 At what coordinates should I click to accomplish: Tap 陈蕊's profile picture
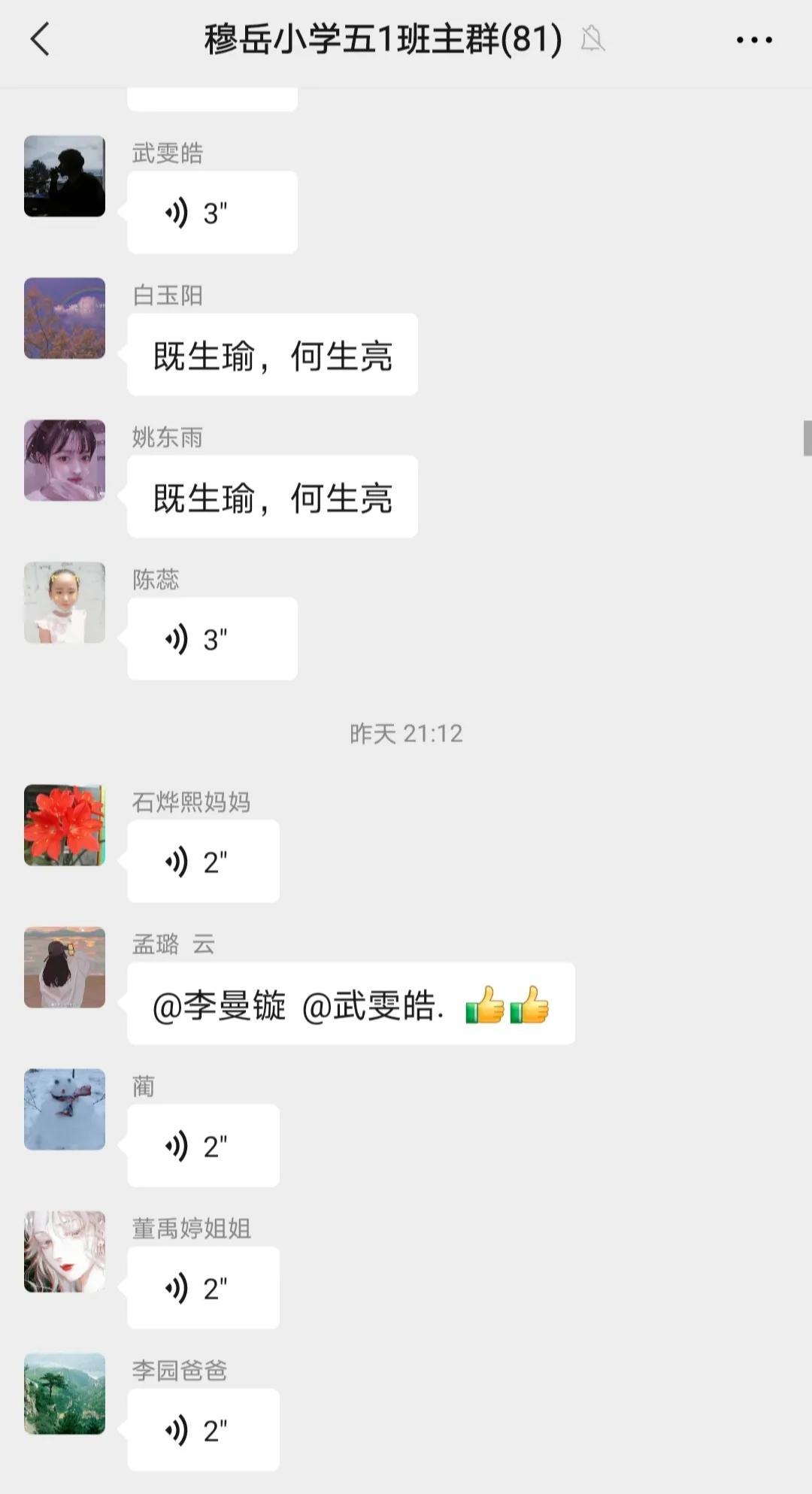65,602
